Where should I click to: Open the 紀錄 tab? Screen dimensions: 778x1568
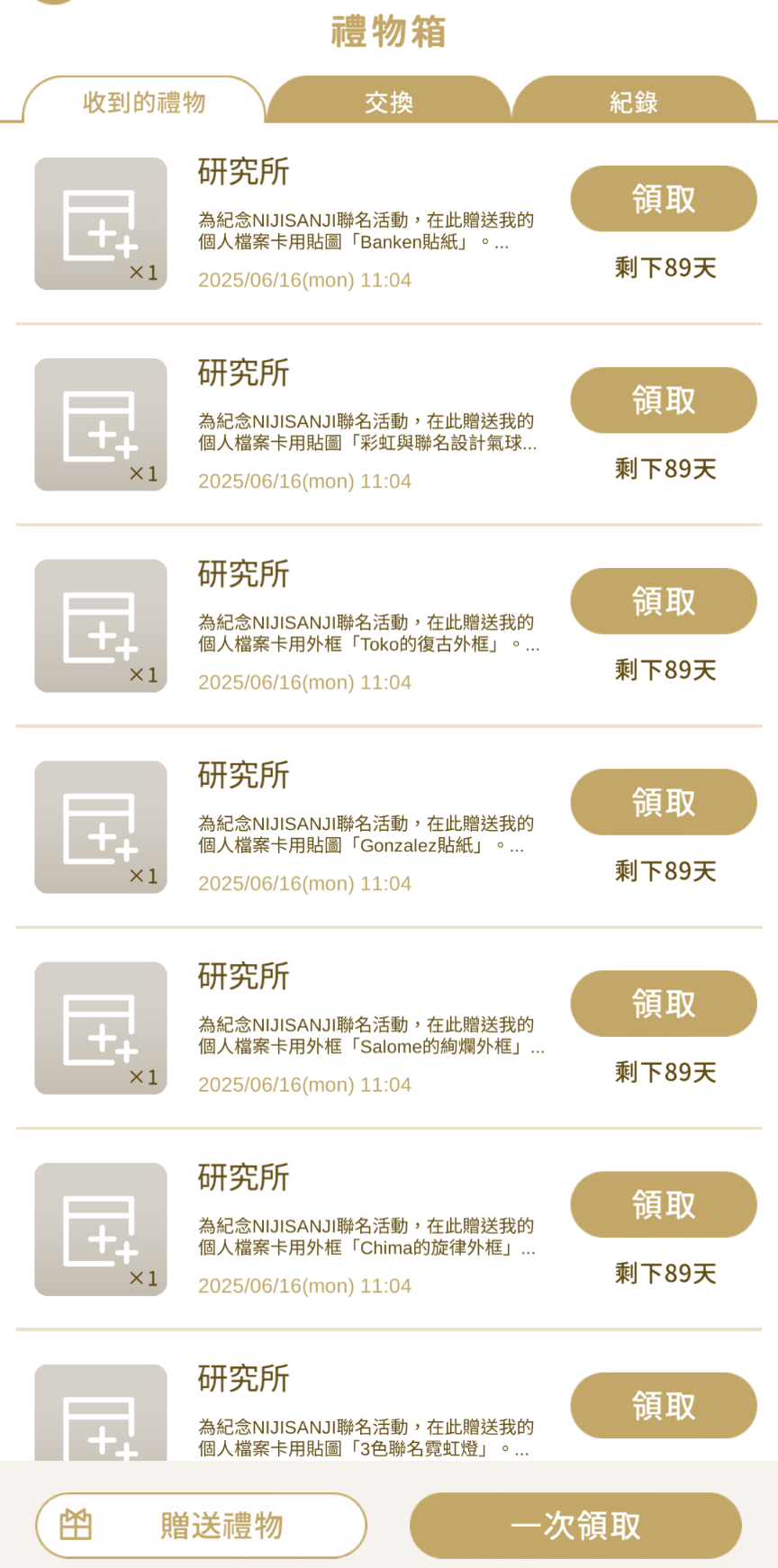pyautogui.click(x=633, y=101)
